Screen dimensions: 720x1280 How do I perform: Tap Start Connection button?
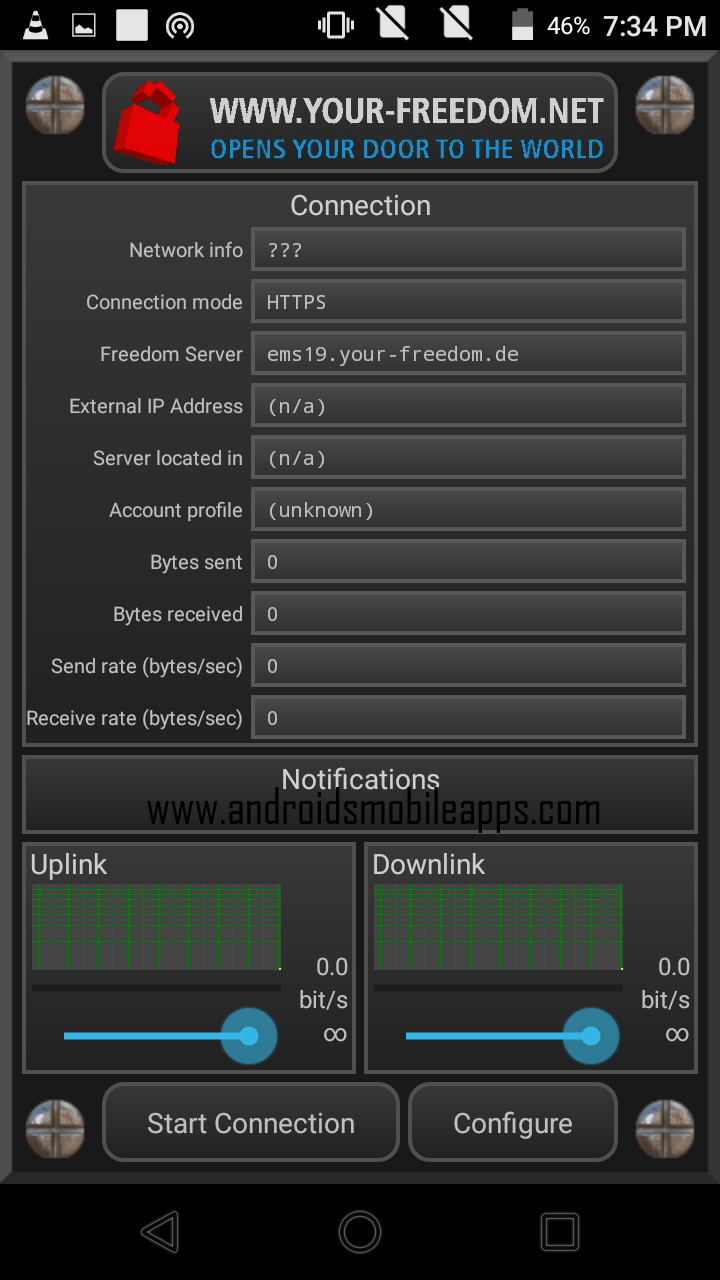(251, 1123)
